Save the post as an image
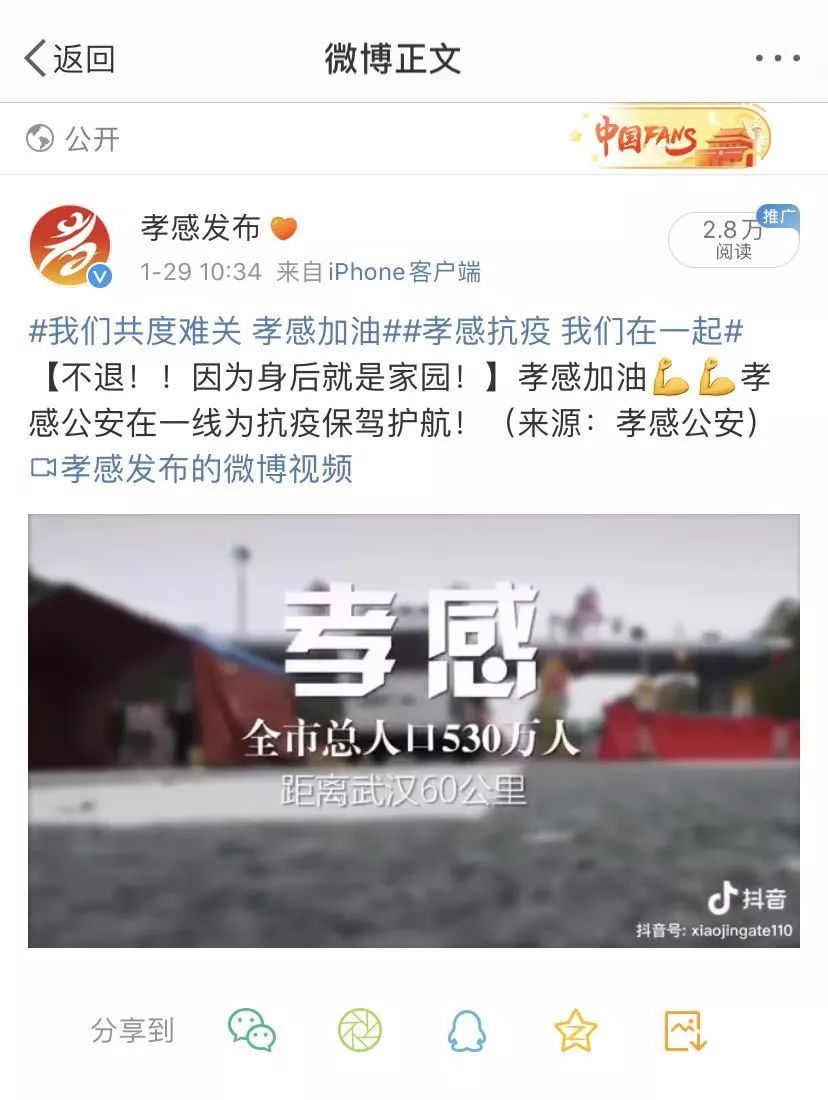Viewport: 828px width, 1100px height. coord(685,1030)
